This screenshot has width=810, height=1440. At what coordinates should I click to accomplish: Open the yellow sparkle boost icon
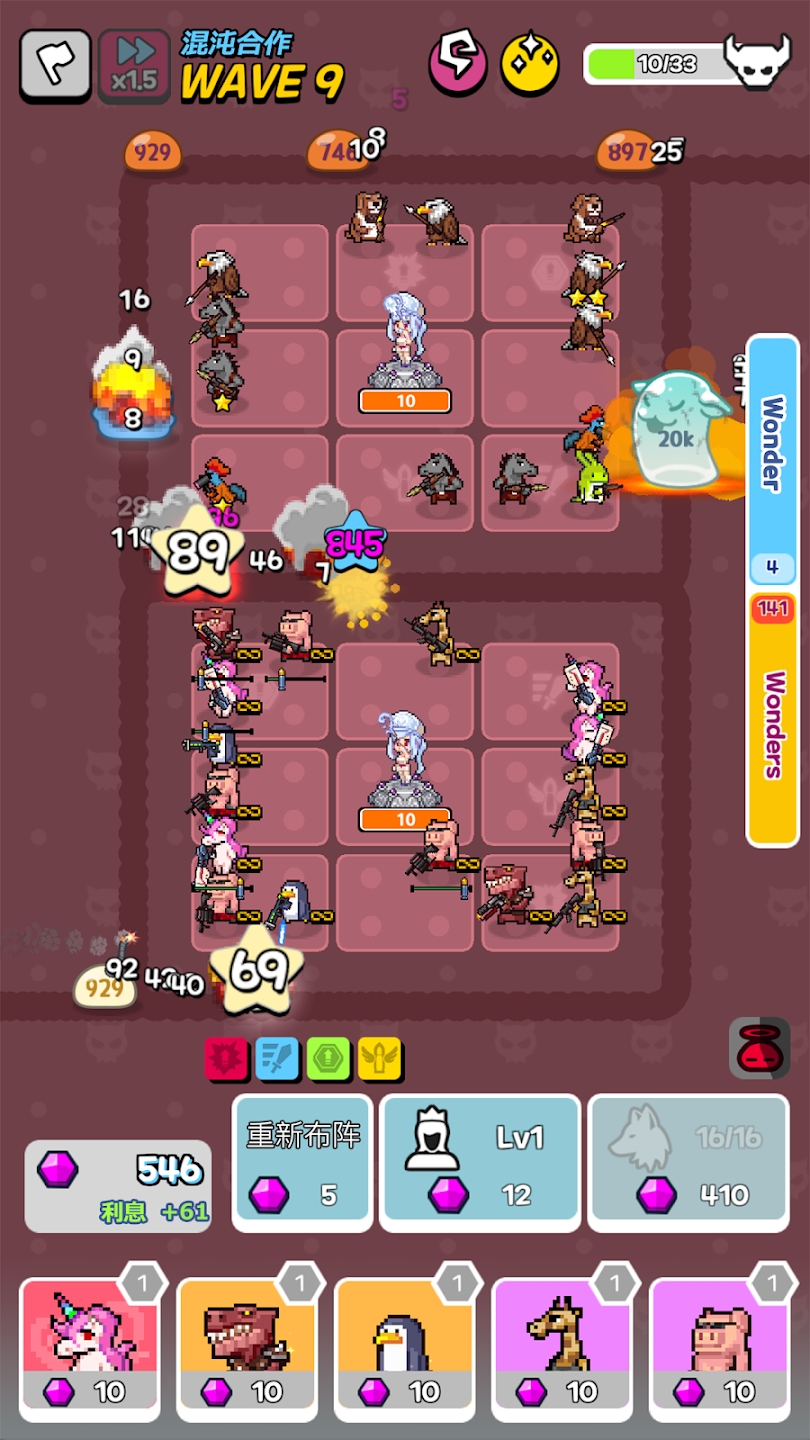529,64
